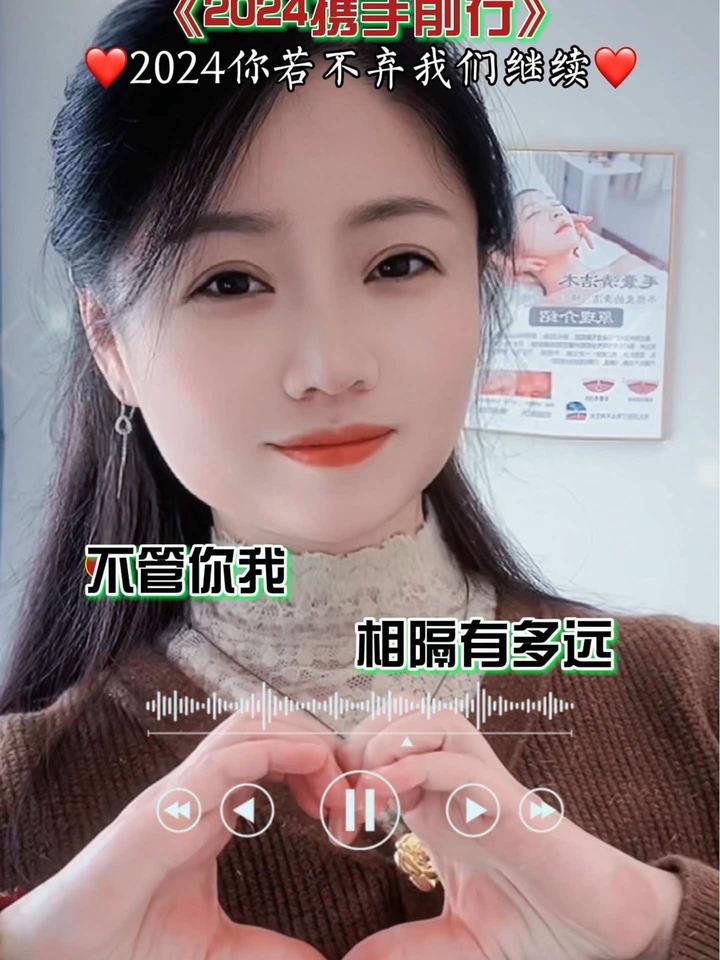Expand details with the small upward triangle

pos(406,742)
